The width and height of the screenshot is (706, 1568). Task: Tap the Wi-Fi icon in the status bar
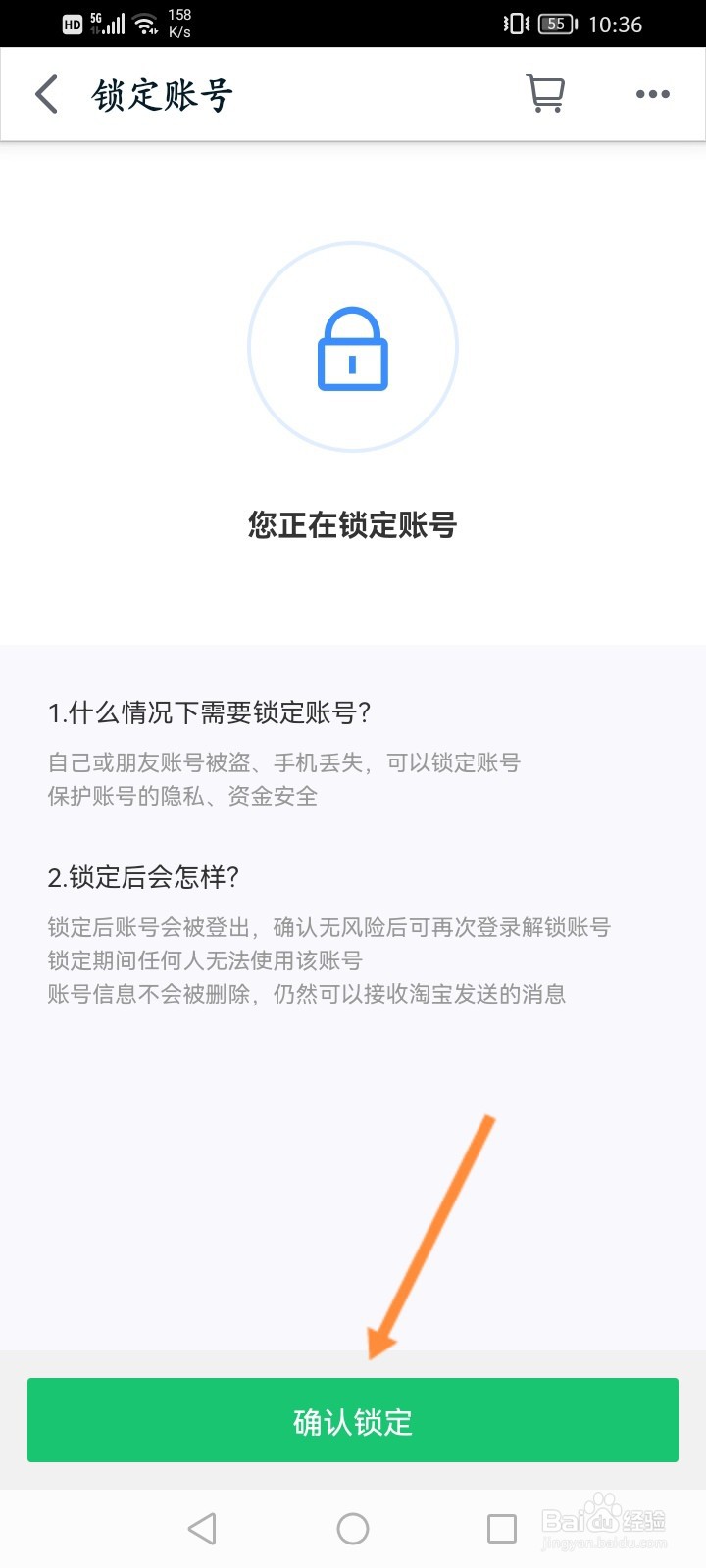click(x=145, y=22)
